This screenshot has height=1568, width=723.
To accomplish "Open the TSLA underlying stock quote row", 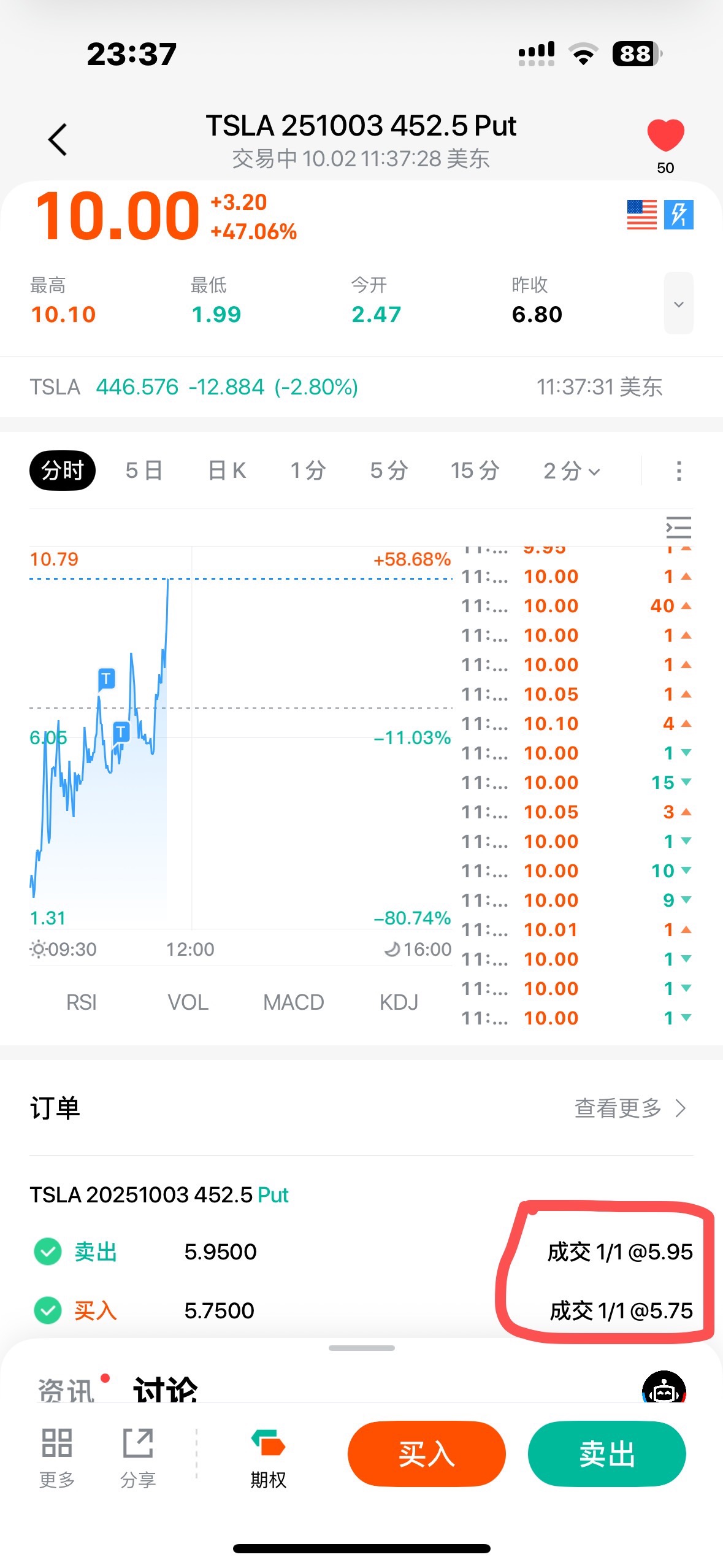I will [x=343, y=387].
